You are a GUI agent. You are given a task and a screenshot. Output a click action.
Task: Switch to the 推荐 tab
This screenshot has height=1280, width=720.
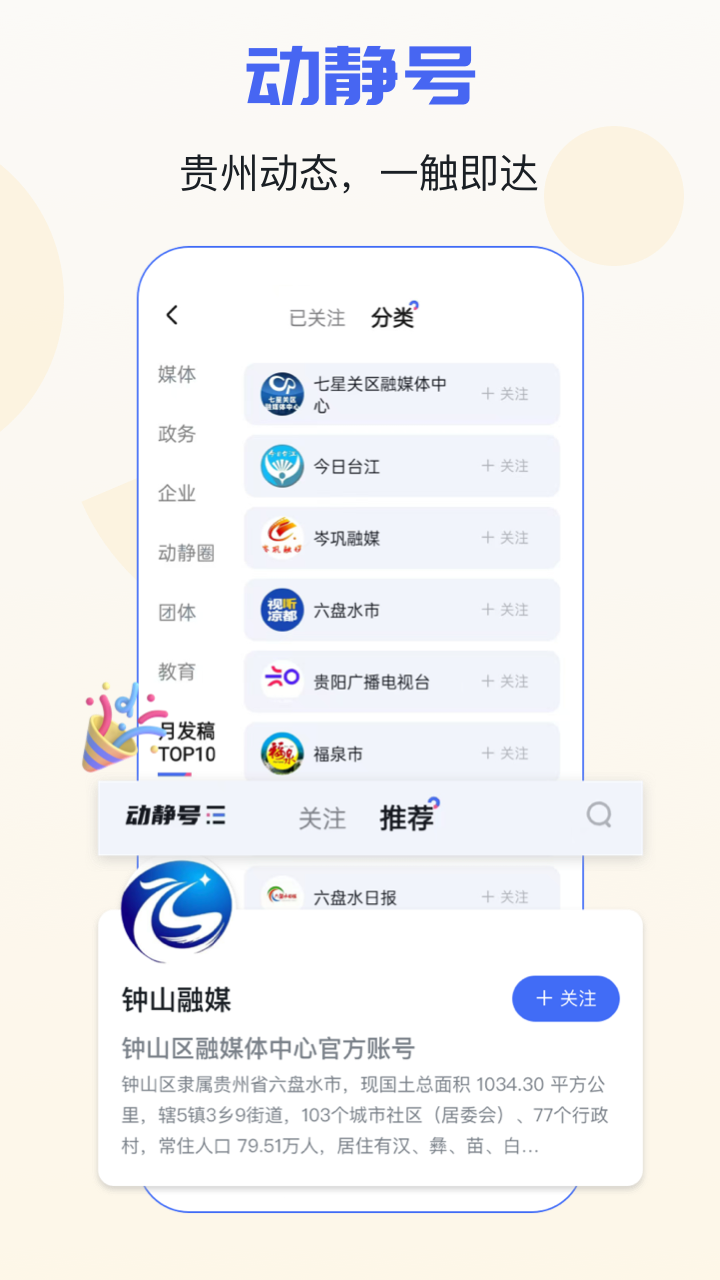pyautogui.click(x=404, y=818)
